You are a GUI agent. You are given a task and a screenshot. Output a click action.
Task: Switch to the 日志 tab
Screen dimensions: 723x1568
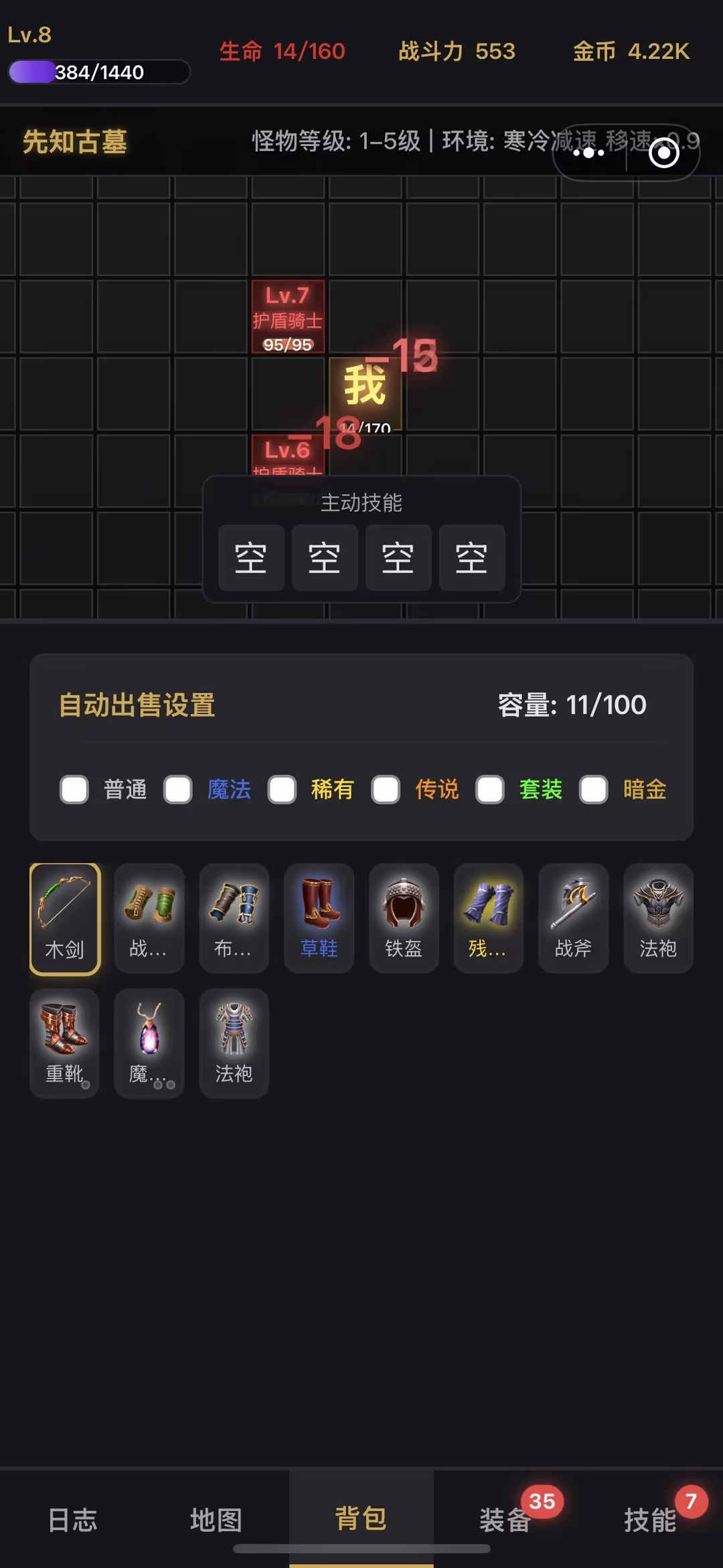[72, 1519]
